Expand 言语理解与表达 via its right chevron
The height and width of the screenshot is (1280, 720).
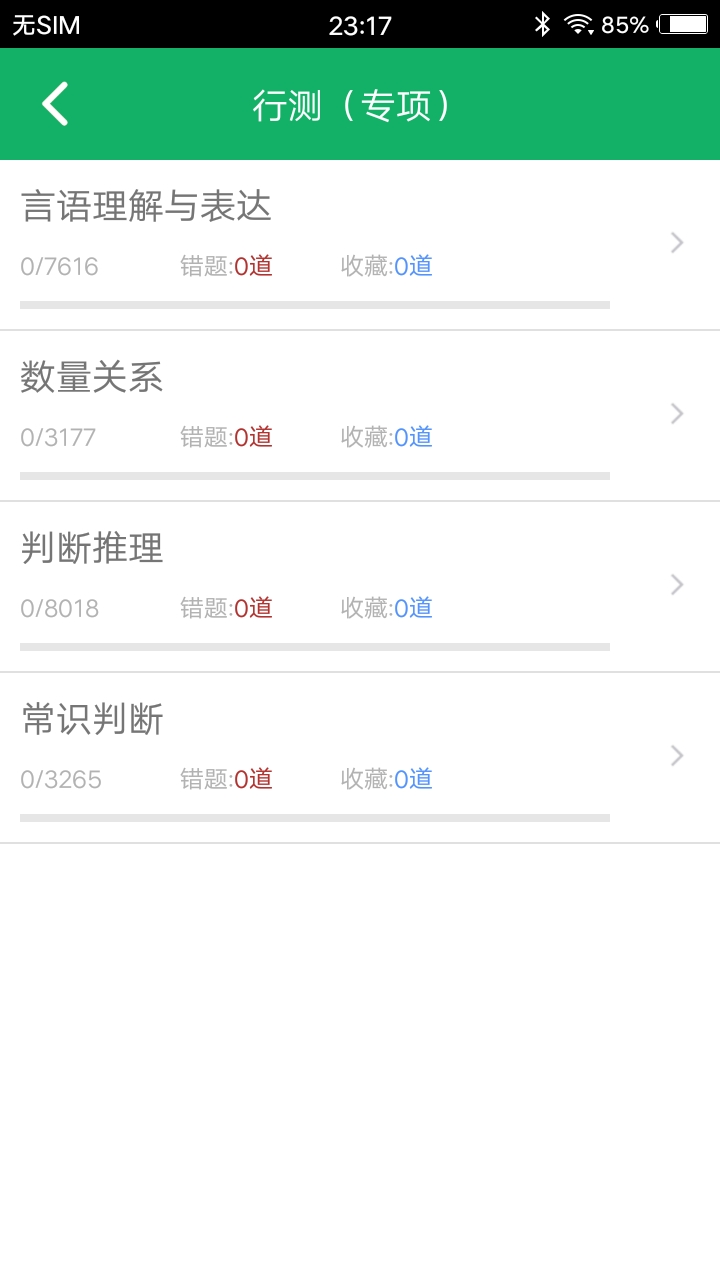pos(676,243)
